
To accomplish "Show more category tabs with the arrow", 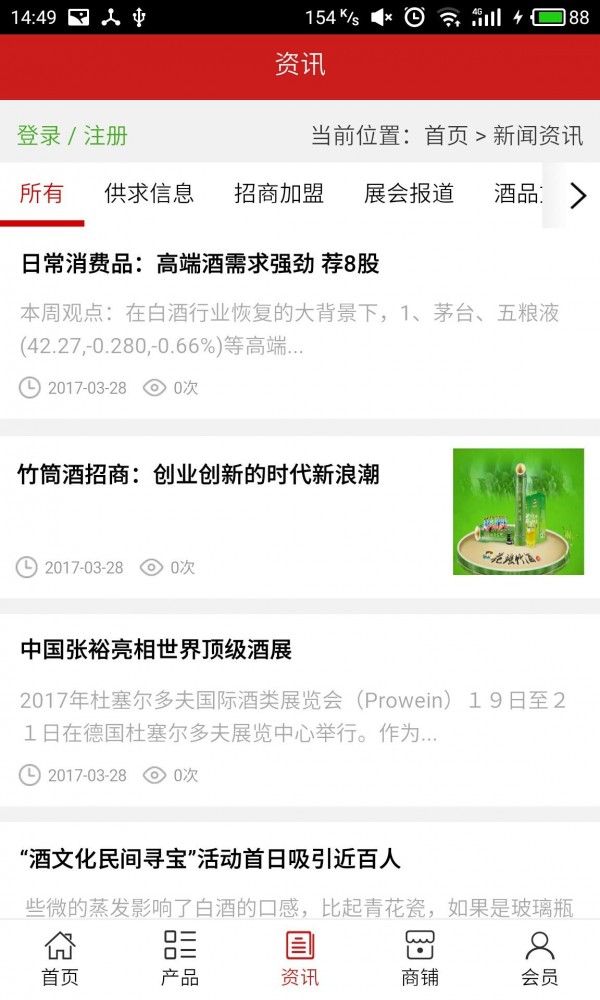I will 578,195.
